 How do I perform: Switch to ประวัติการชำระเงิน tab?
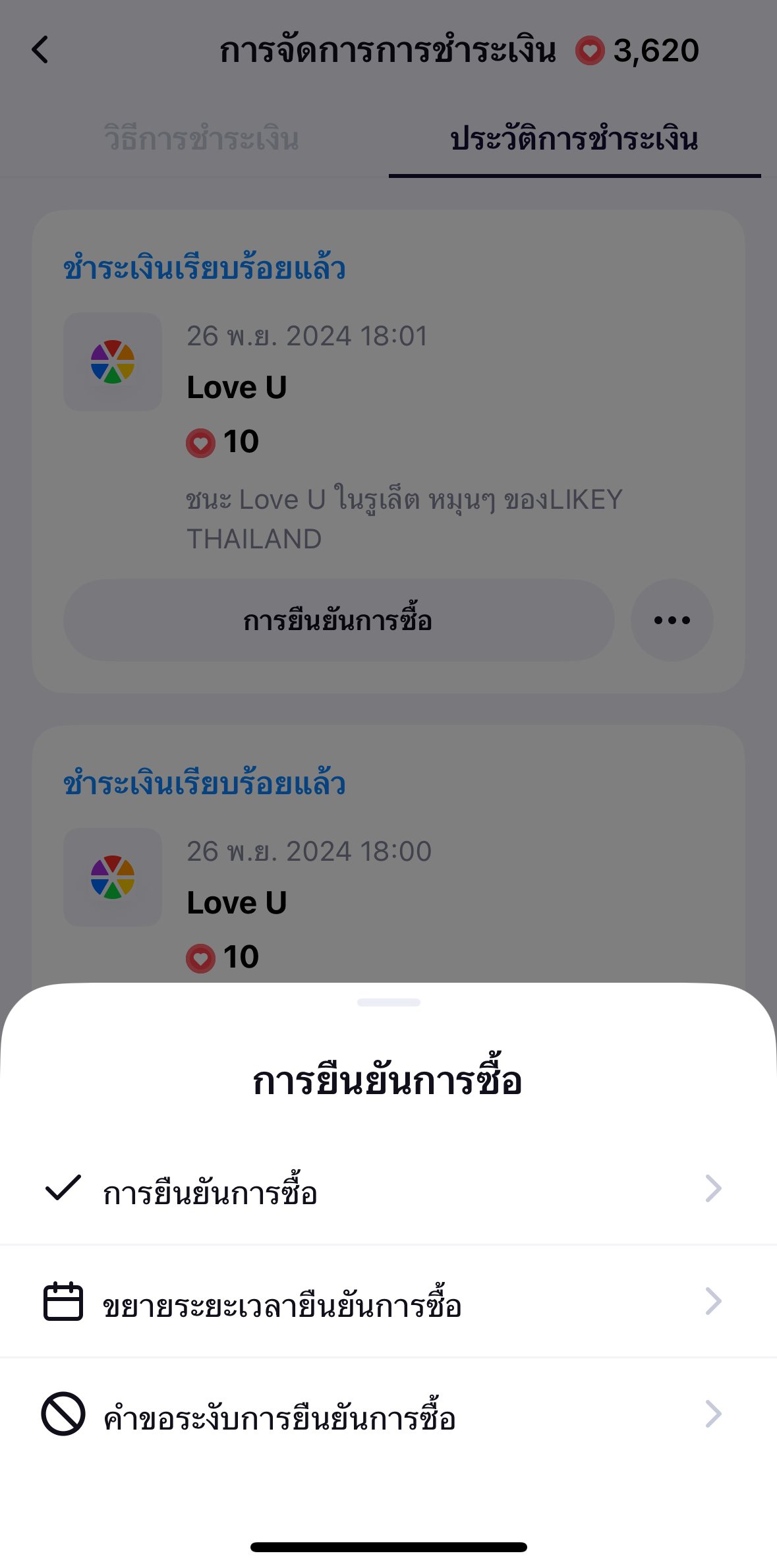574,140
